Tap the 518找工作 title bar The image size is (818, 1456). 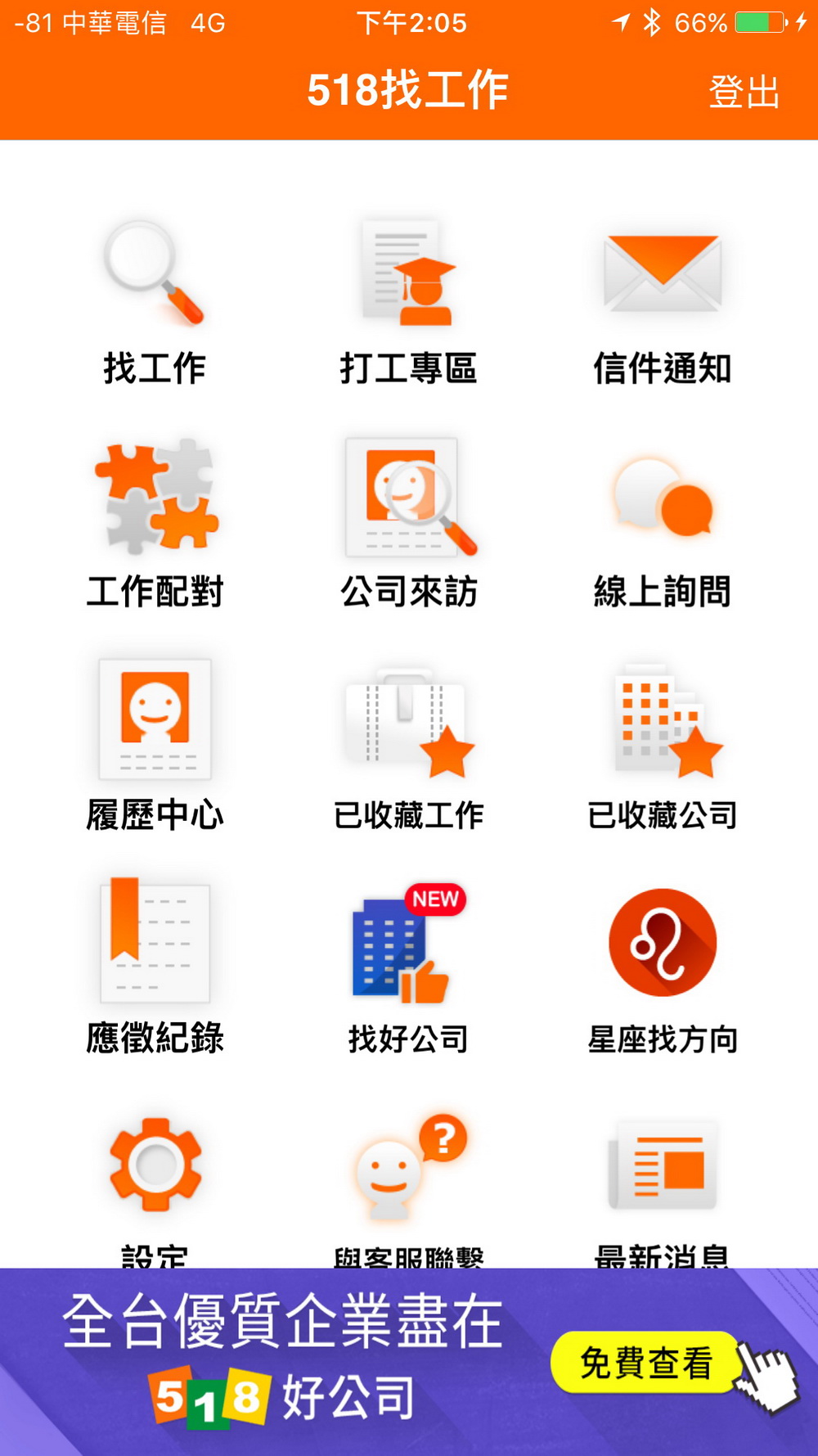click(x=407, y=90)
